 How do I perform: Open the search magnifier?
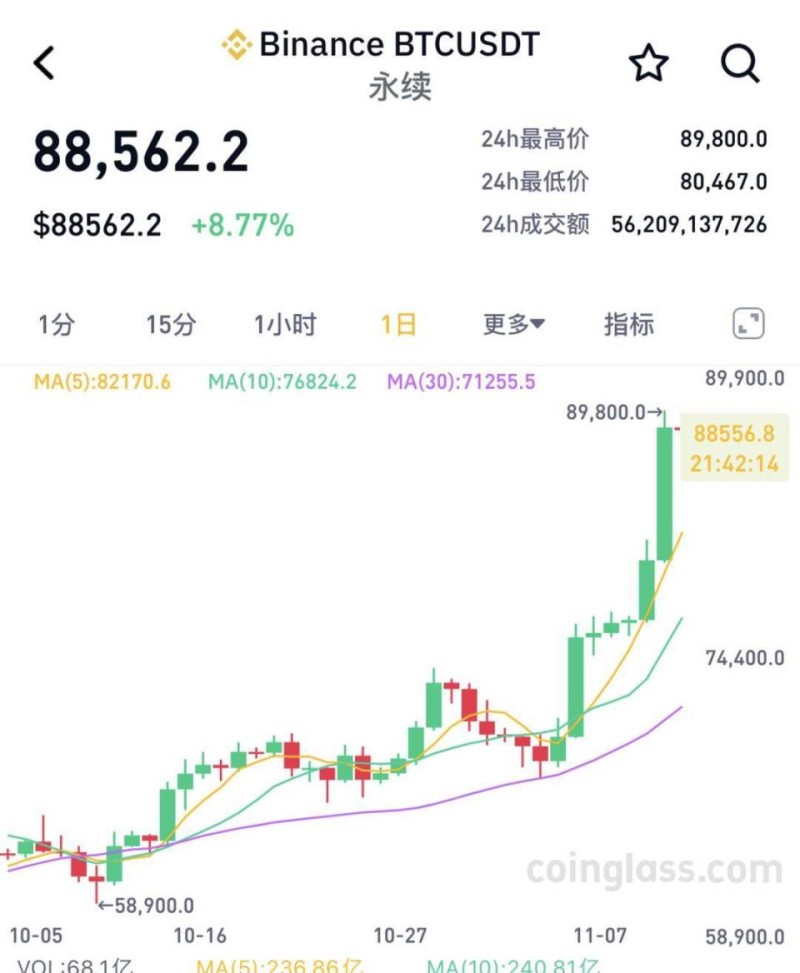[740, 63]
